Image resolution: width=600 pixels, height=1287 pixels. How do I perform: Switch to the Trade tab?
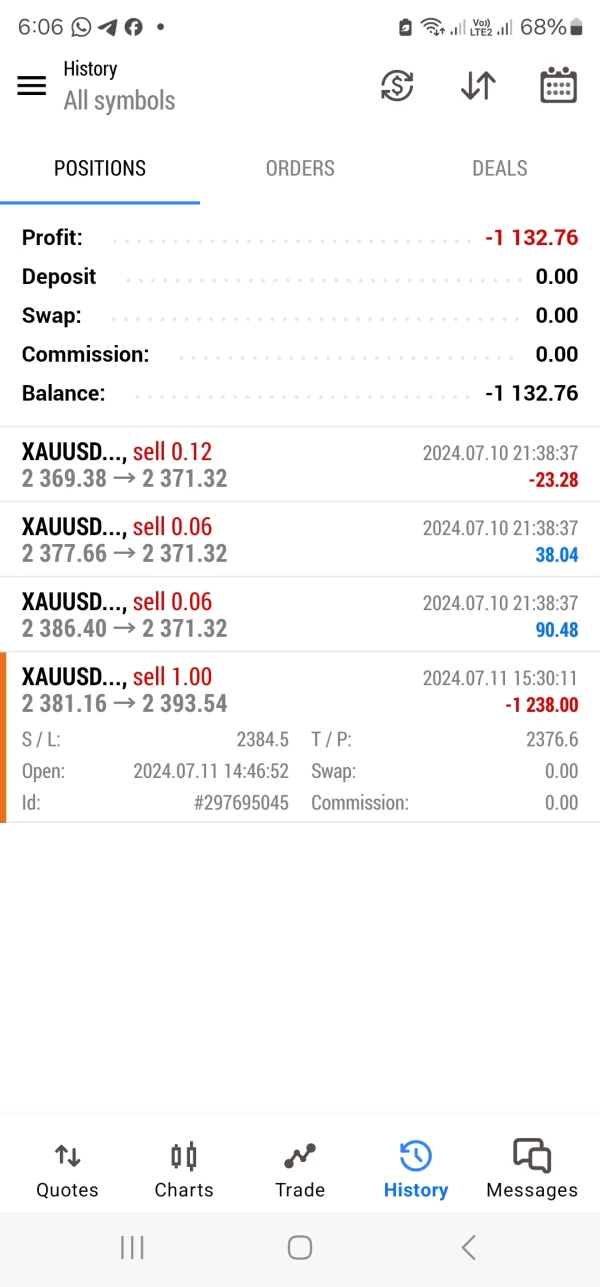(300, 1170)
